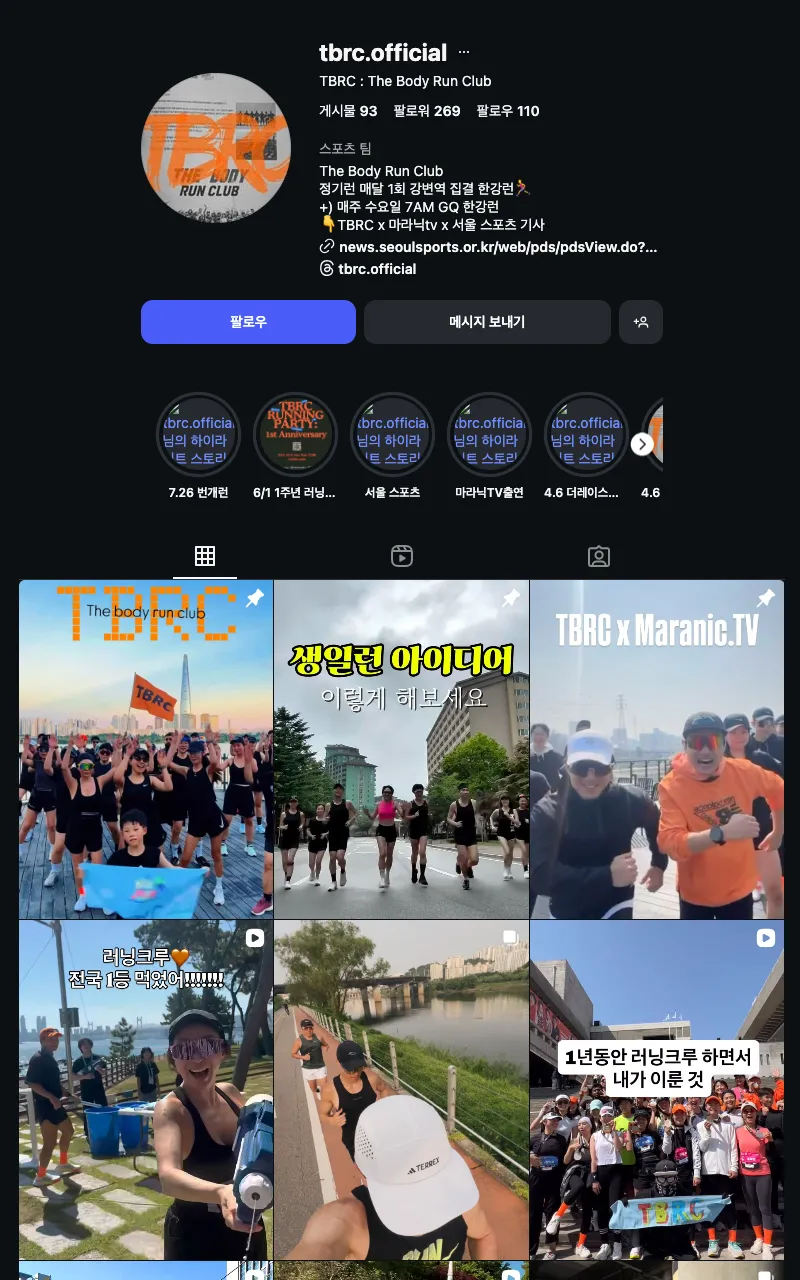Open the overflow menu next to tbrc.official

(463, 52)
